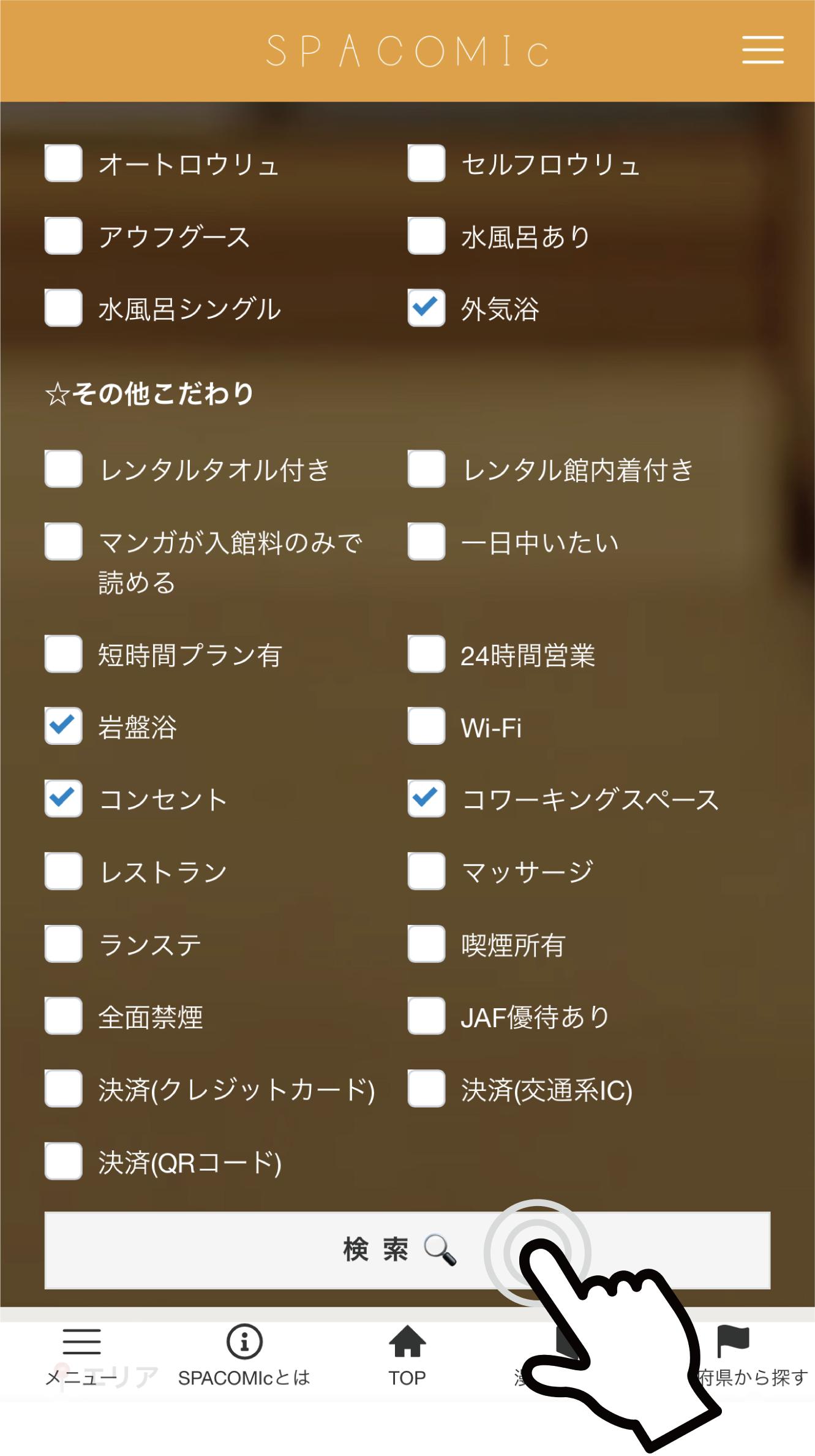This screenshot has height=1456, width=815.
Task: Select オートロウリュ checkbox
Action: click(64, 163)
